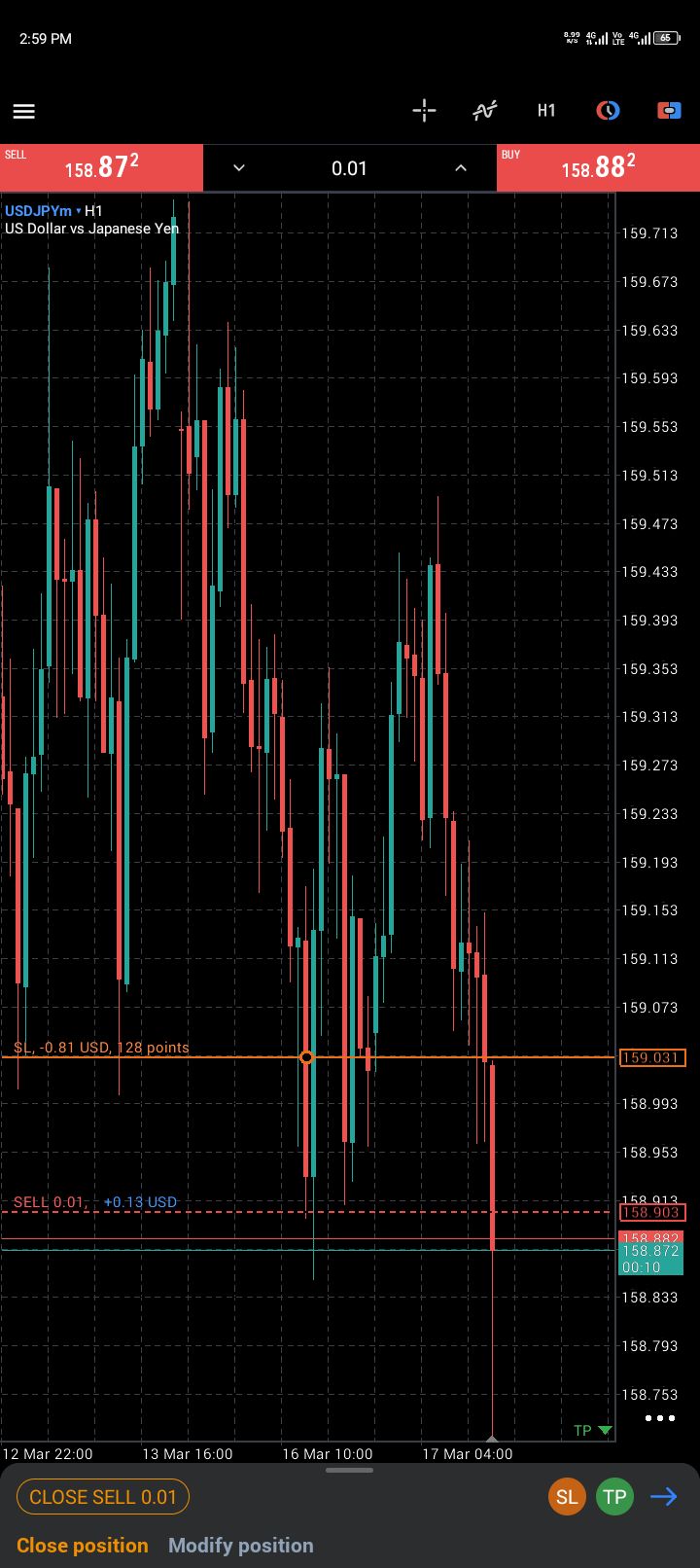Viewport: 700px width, 1568px height.
Task: Buy at 158.882
Action: 598,167
